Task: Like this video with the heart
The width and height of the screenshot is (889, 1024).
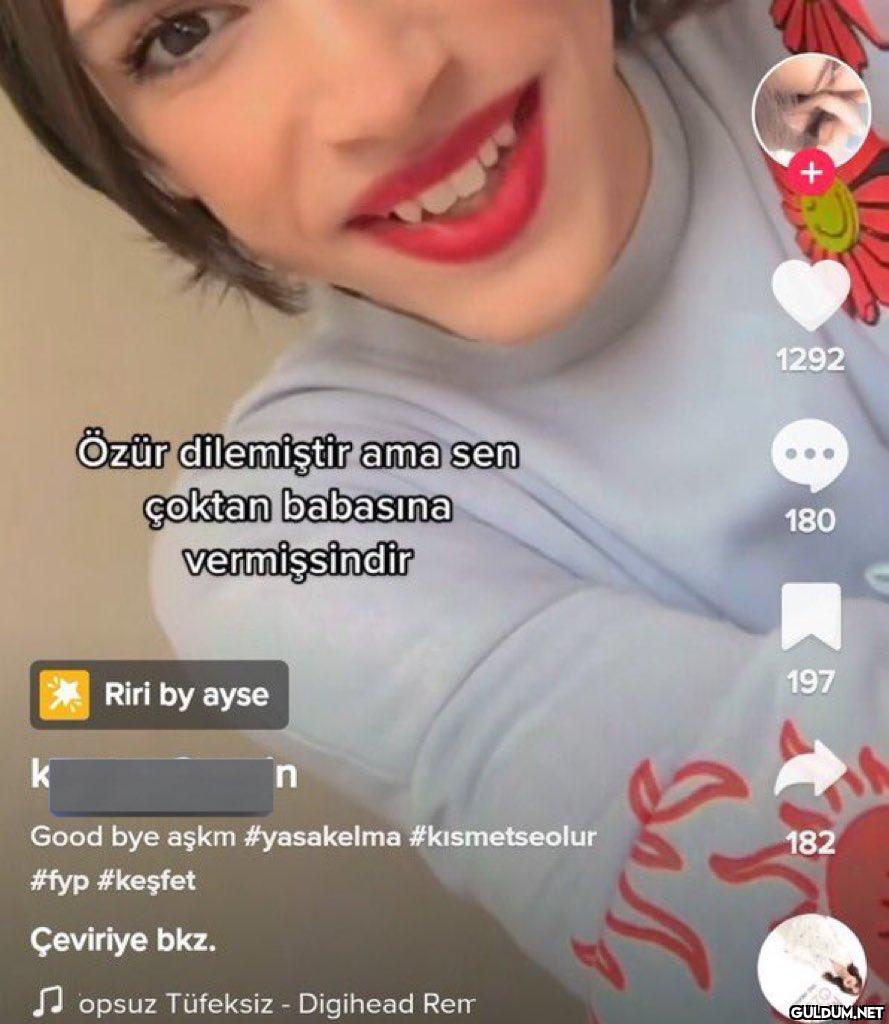Action: 810,293
